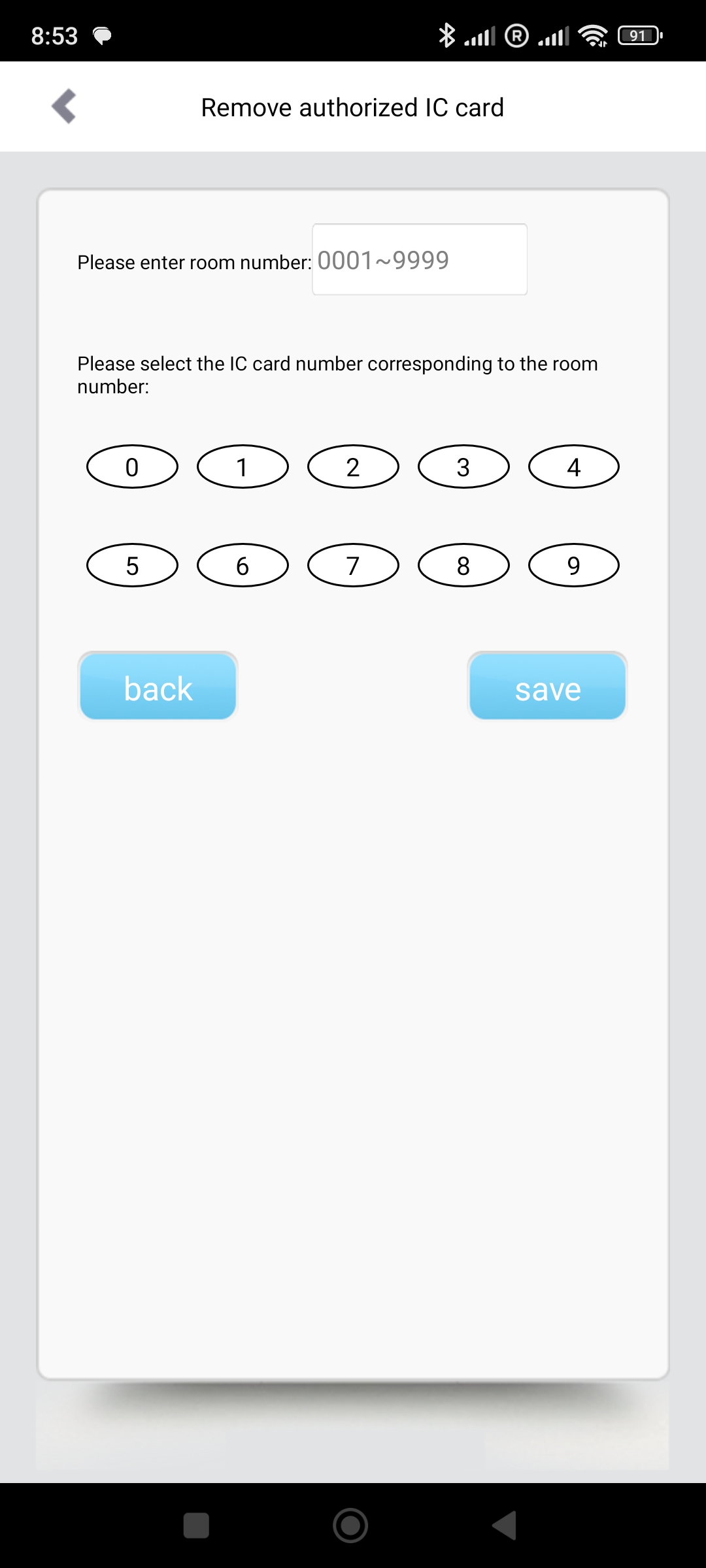Tap the back arrow in the header
The width and height of the screenshot is (706, 1568).
click(64, 106)
